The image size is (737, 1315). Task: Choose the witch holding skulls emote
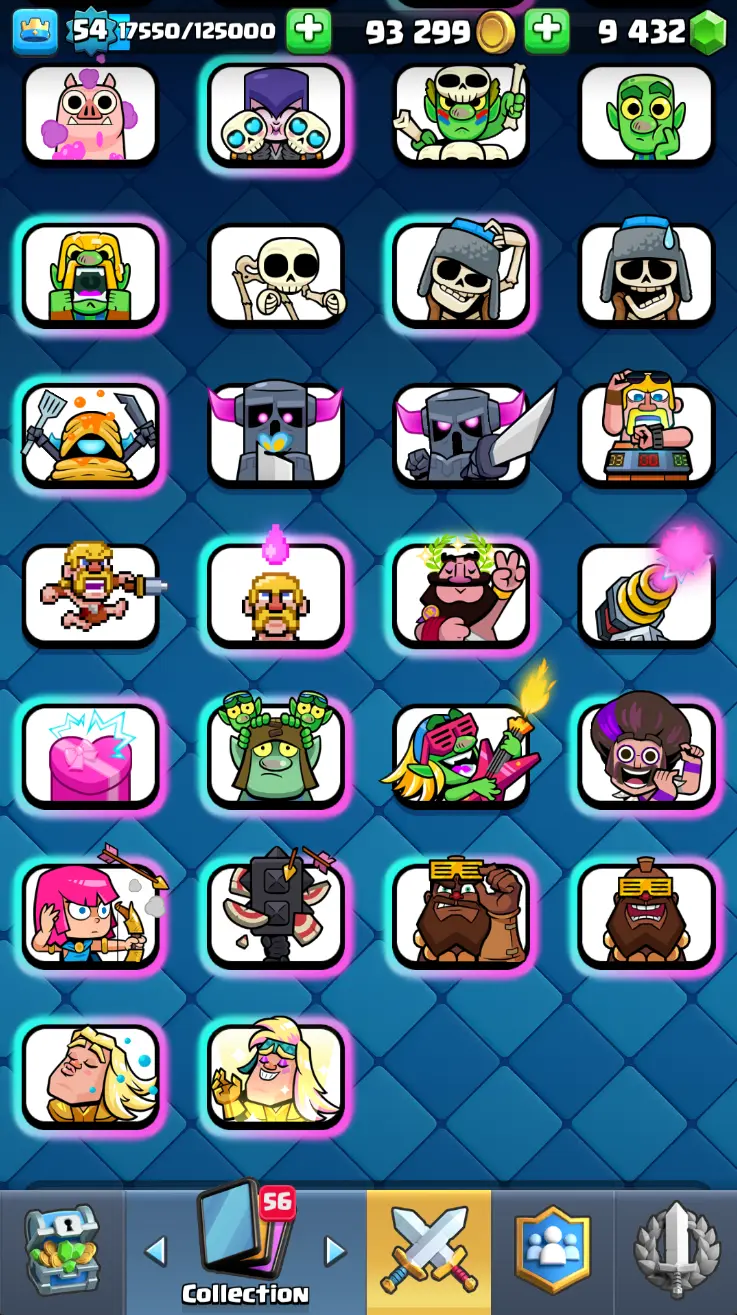click(x=276, y=114)
